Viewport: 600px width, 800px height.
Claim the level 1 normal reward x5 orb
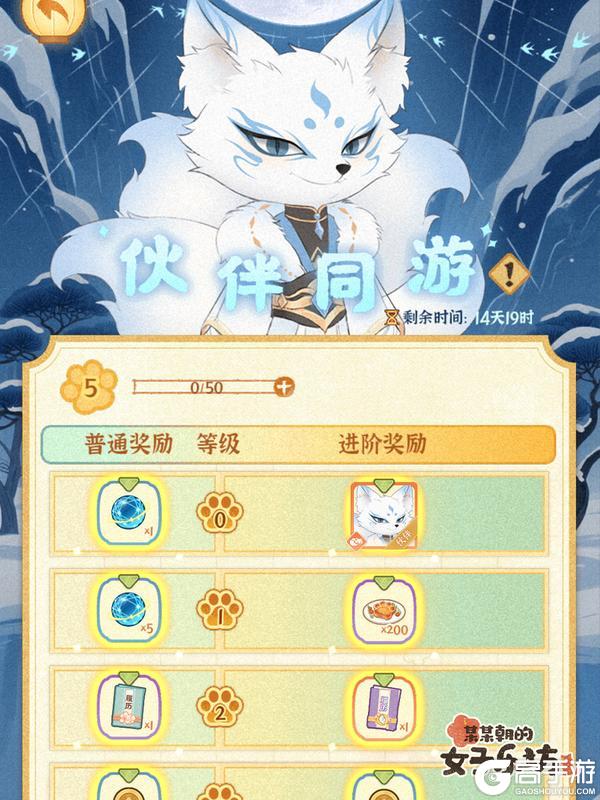coord(132,609)
